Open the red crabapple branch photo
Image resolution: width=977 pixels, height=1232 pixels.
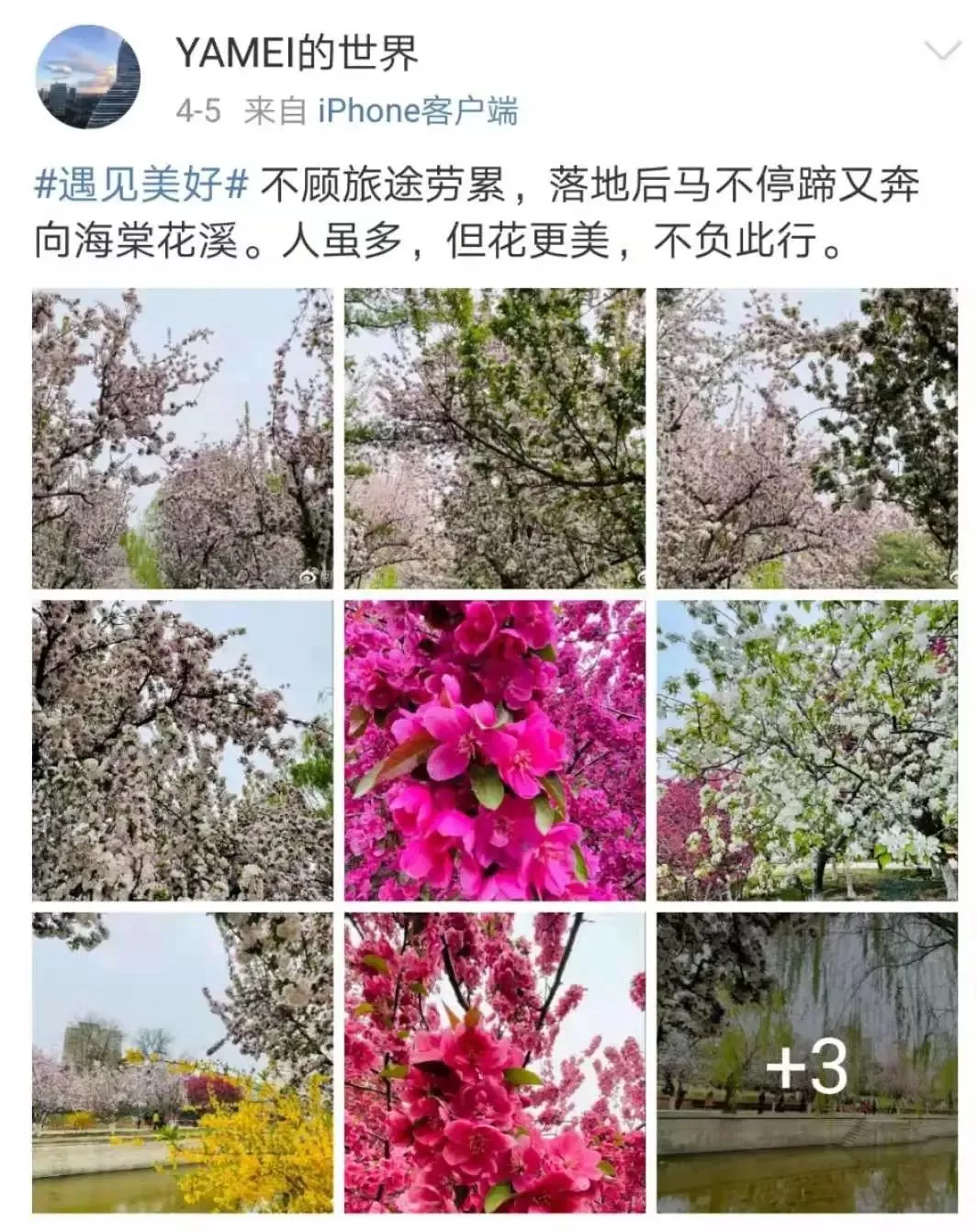pos(494,1062)
